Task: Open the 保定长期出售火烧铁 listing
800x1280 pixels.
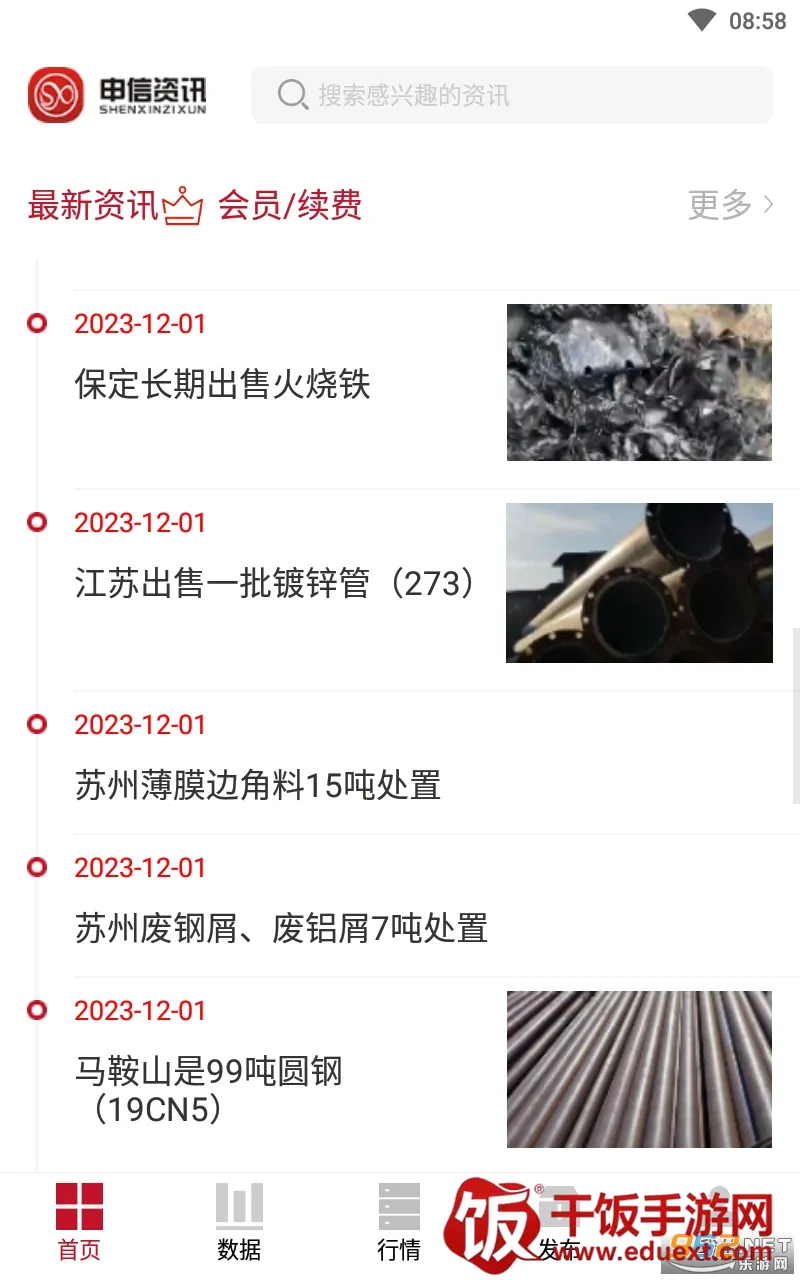Action: [223, 385]
